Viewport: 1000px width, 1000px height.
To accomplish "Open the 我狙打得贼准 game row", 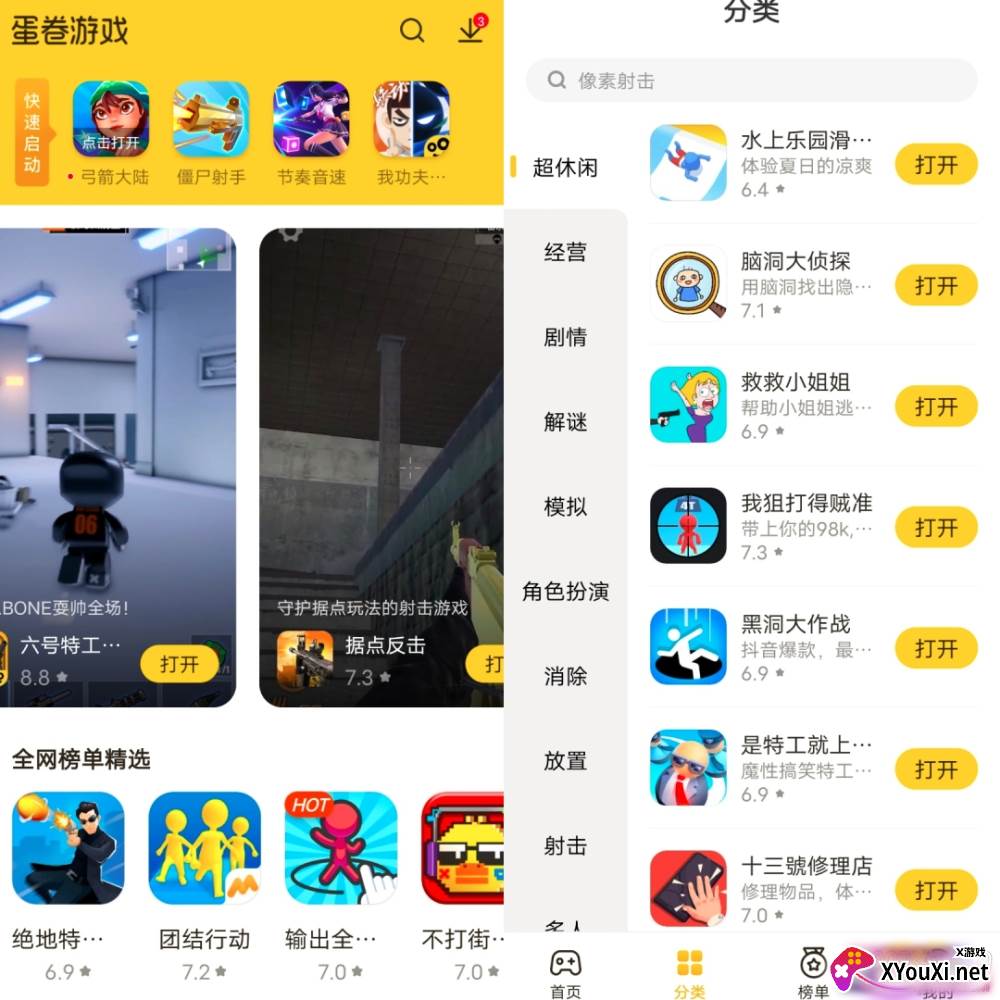I will (770, 526).
